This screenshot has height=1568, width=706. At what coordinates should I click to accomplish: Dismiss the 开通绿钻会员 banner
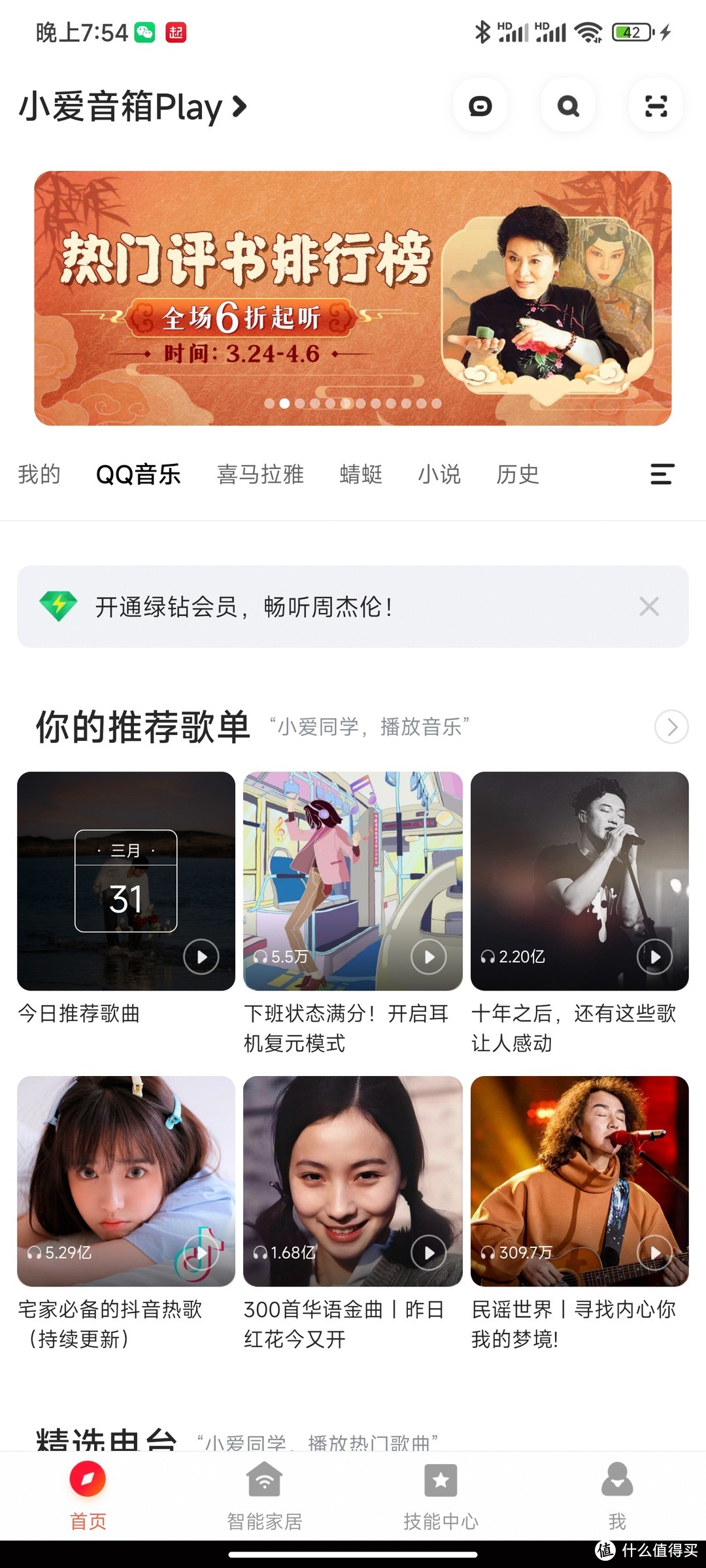pos(649,607)
